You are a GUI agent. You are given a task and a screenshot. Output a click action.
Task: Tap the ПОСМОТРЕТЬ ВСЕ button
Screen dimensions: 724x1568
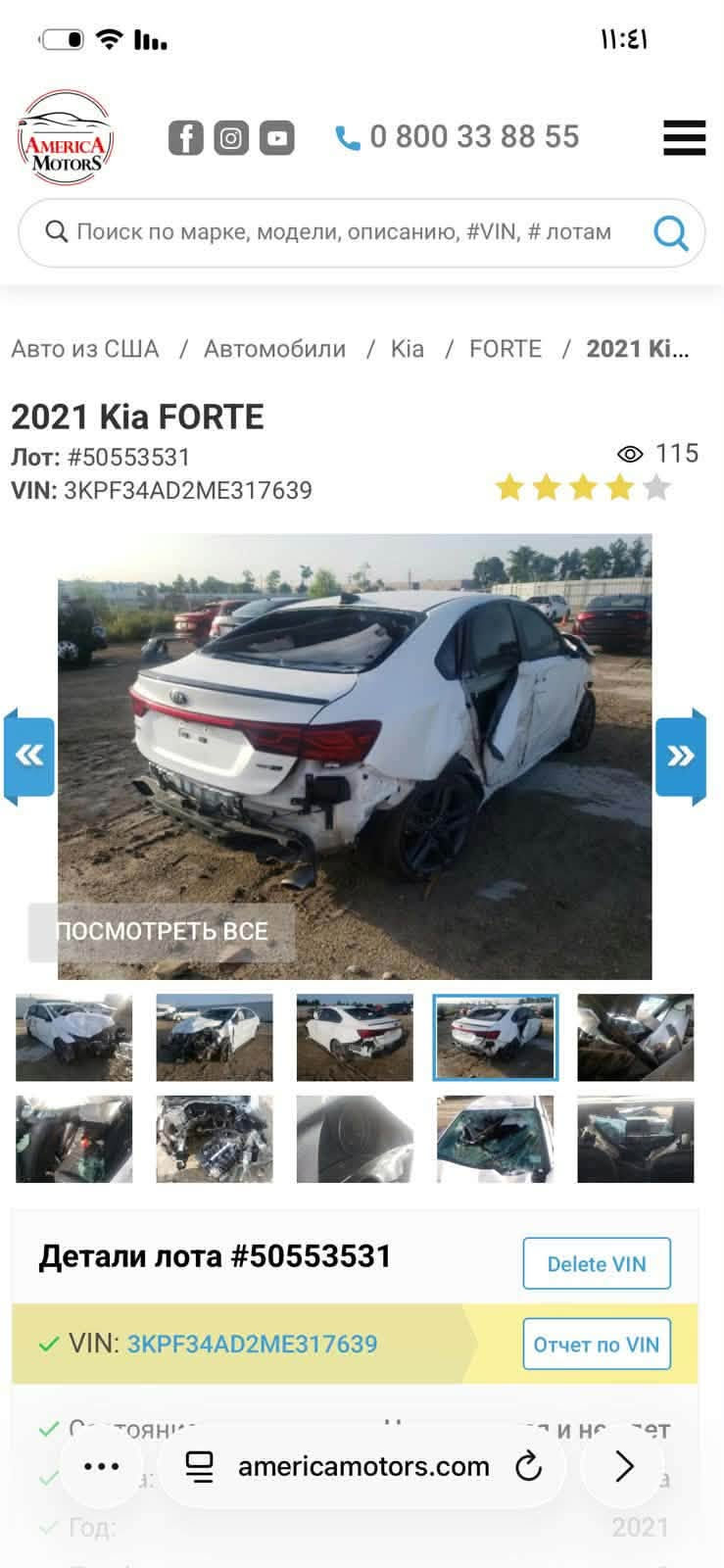coord(162,932)
